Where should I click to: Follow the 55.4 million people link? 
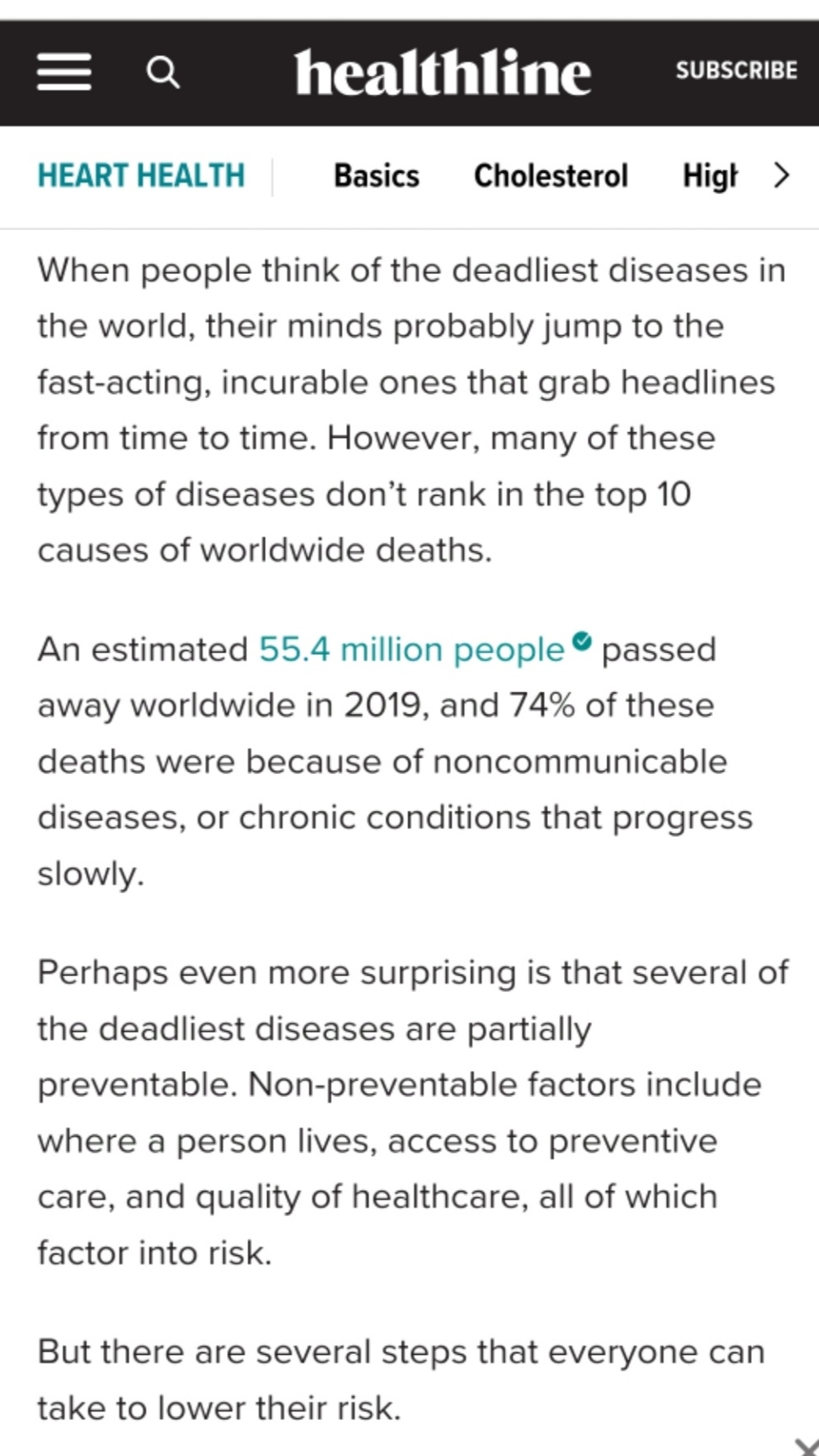411,650
